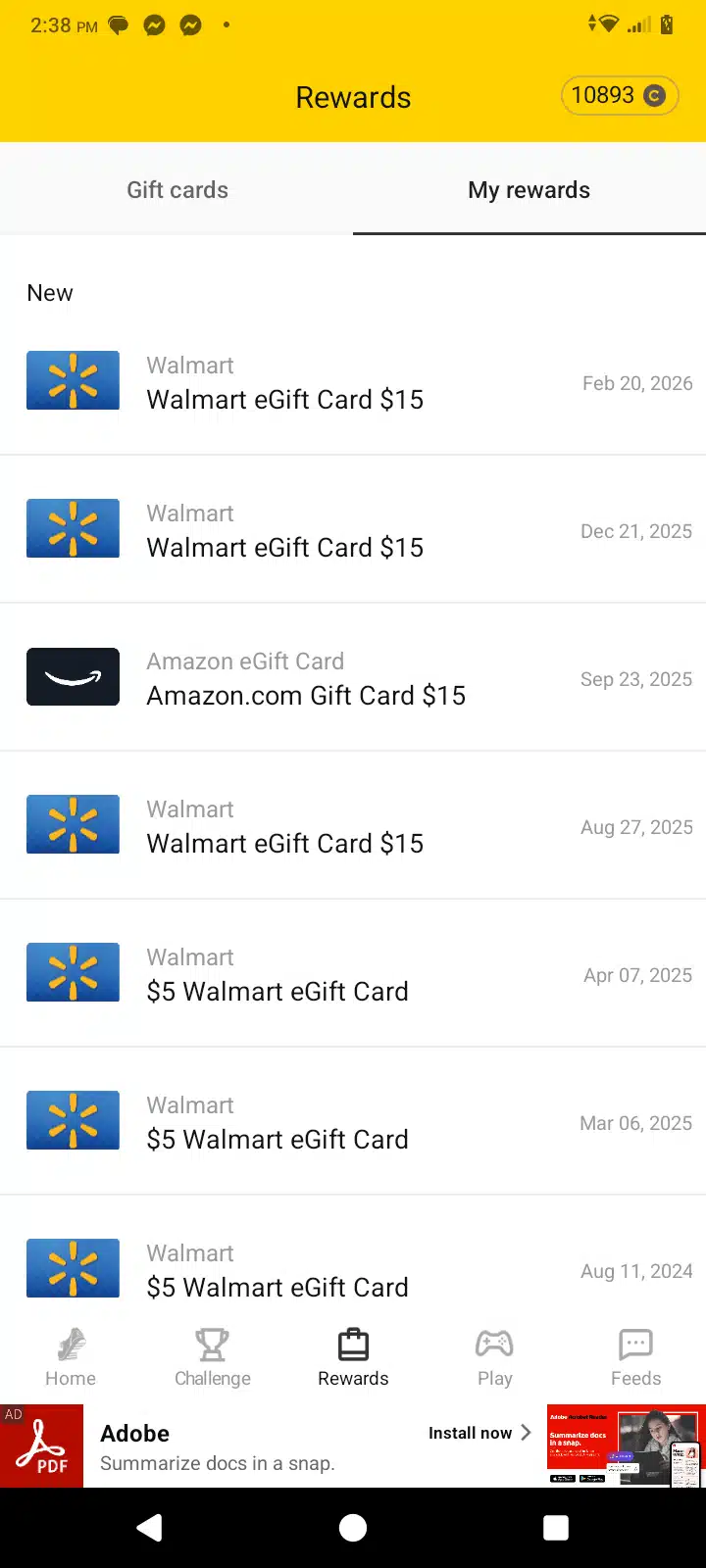Screen dimensions: 706x1568
Task: Open $5 Walmart eGift Card from Mar 06, 2025
Action: click(353, 1122)
